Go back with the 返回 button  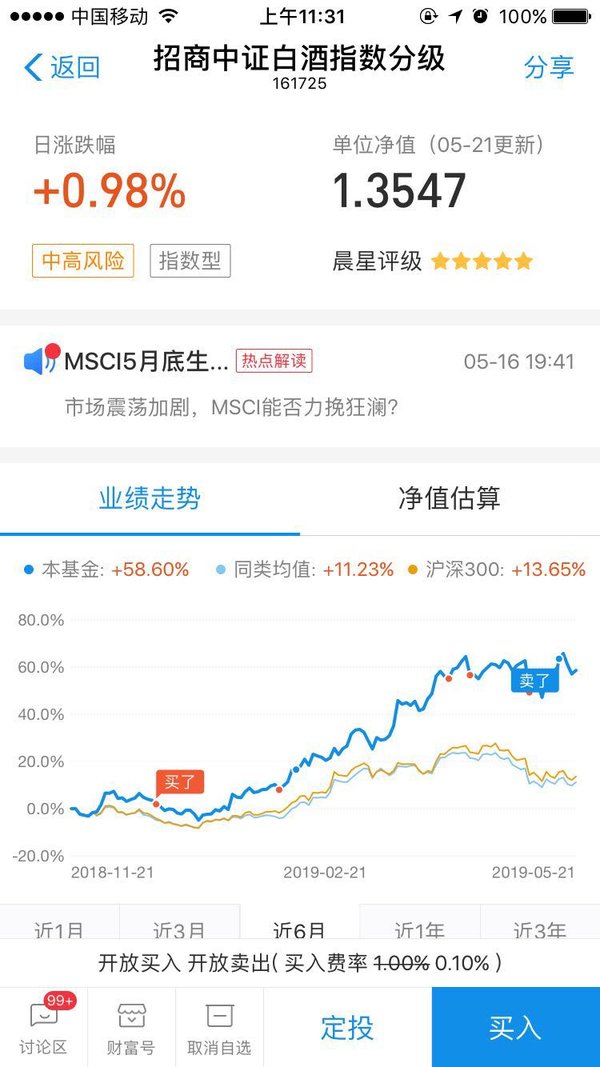[62, 67]
